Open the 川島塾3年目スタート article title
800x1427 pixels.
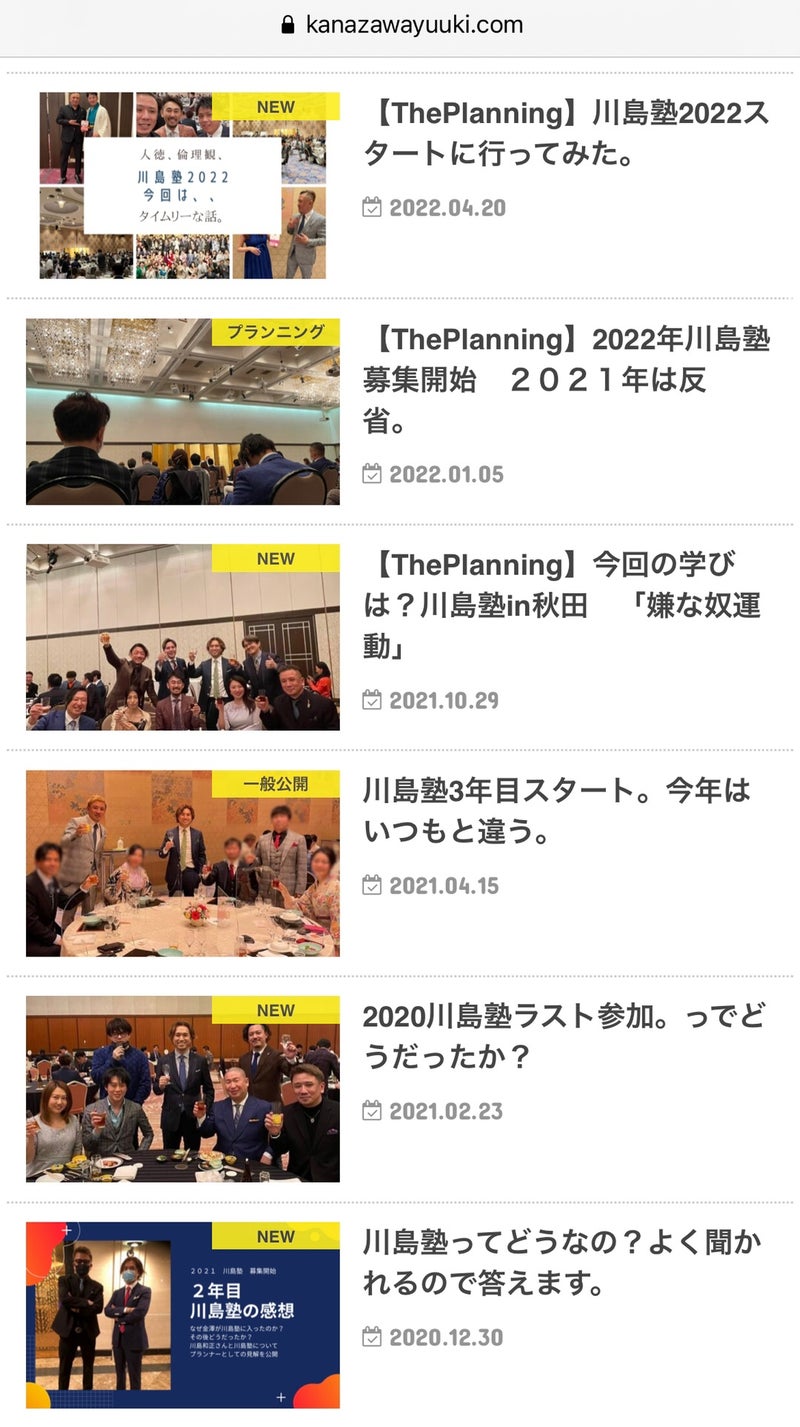coord(557,812)
